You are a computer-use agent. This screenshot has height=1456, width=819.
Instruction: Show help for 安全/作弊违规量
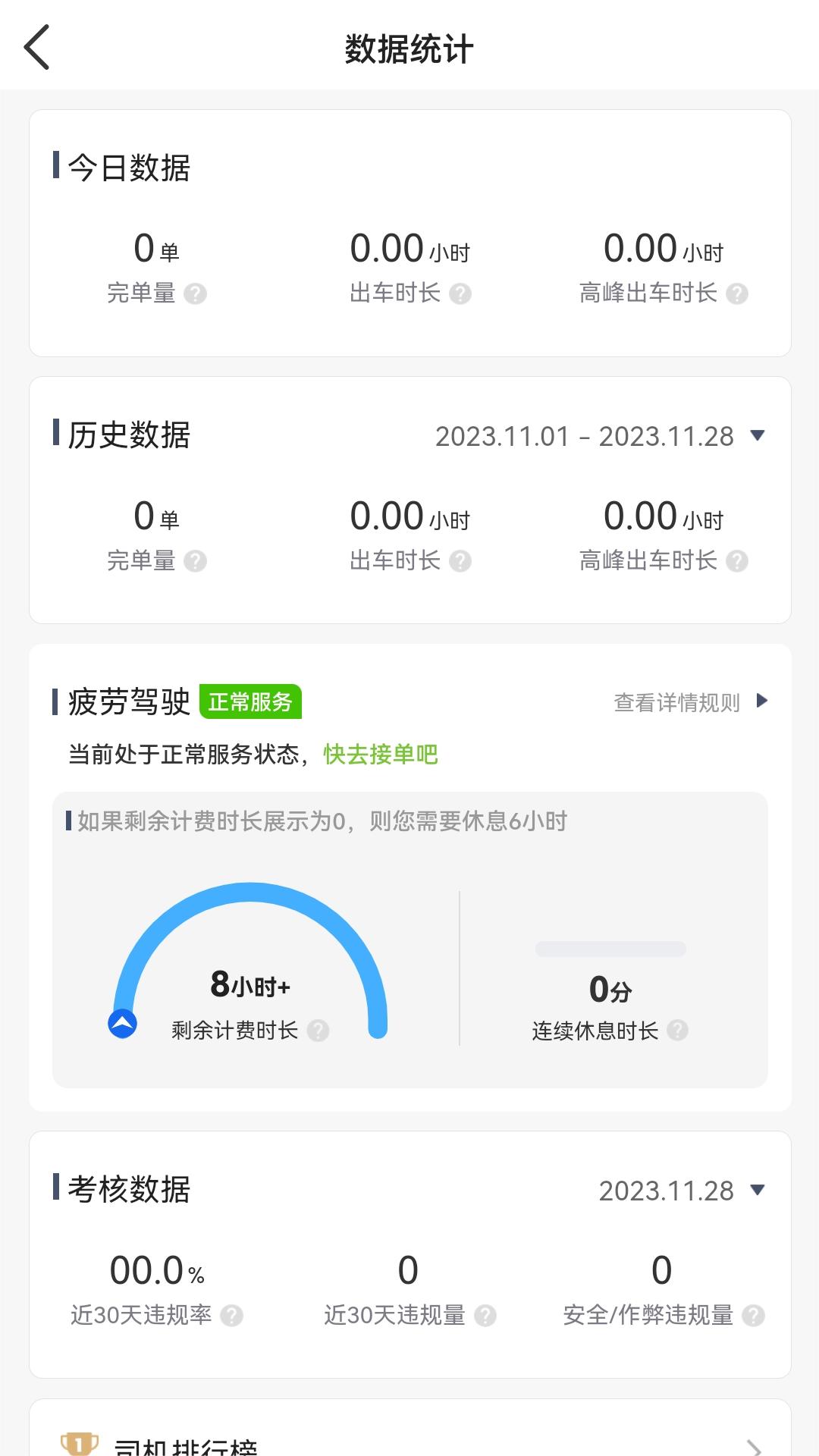753,1315
